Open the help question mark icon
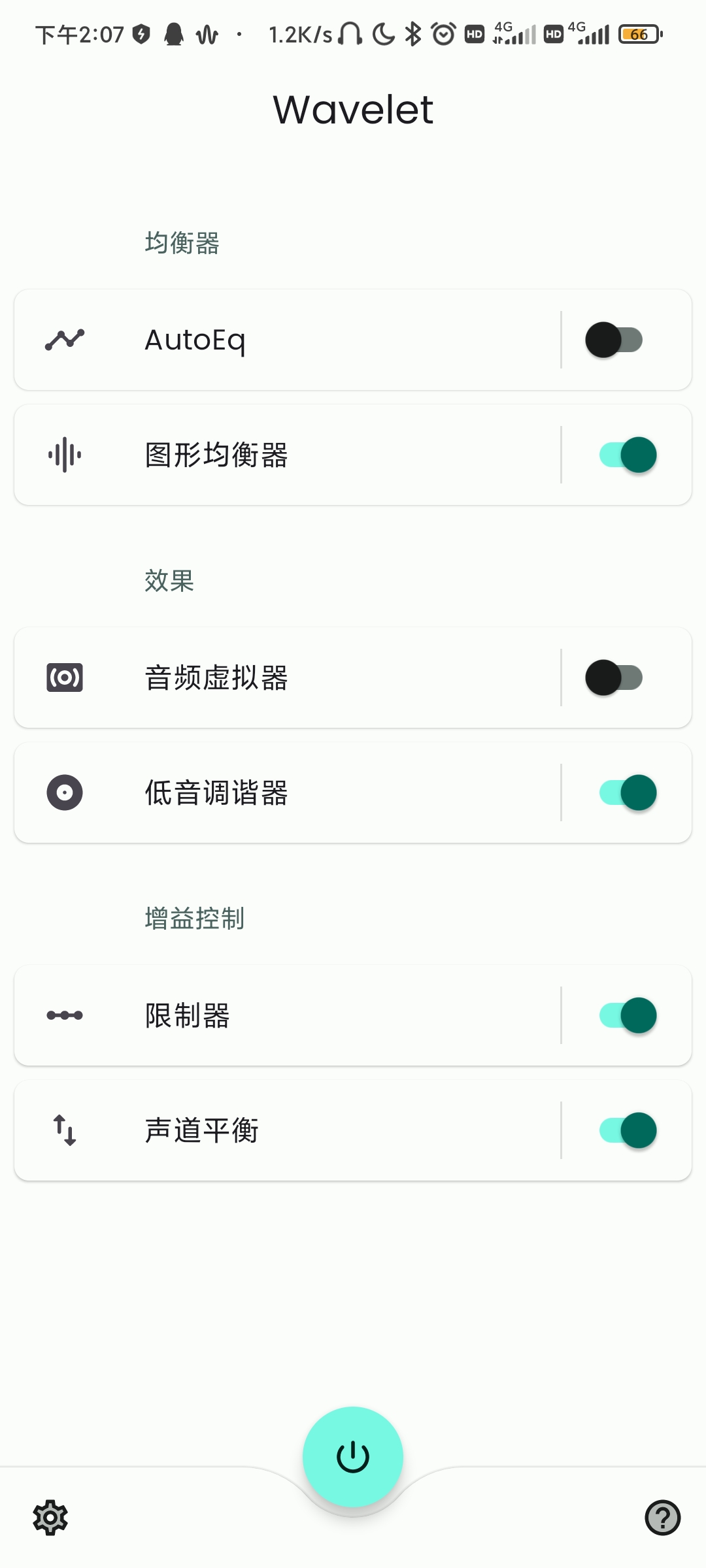Image resolution: width=706 pixels, height=1568 pixels. (662, 1517)
